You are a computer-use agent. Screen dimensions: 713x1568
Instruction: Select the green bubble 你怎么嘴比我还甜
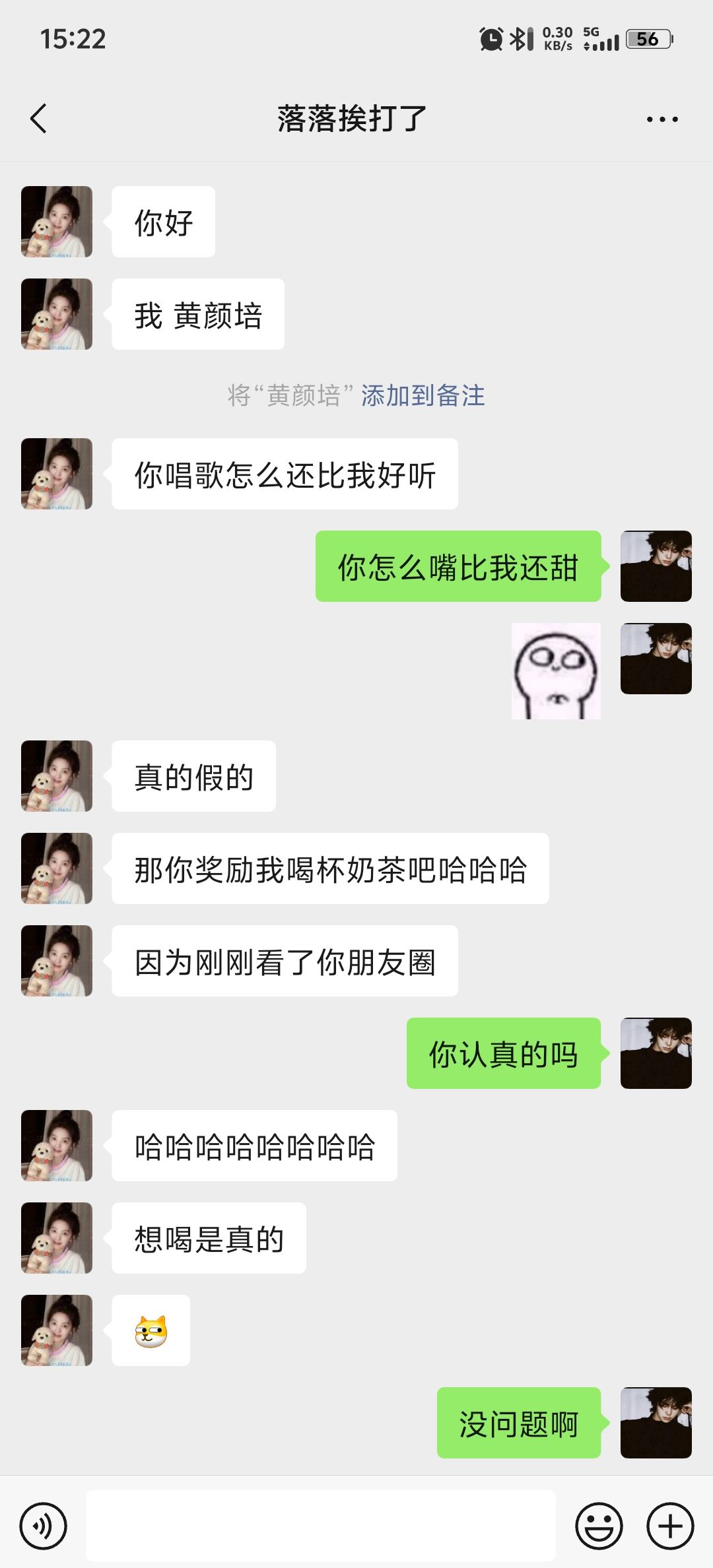(458, 568)
